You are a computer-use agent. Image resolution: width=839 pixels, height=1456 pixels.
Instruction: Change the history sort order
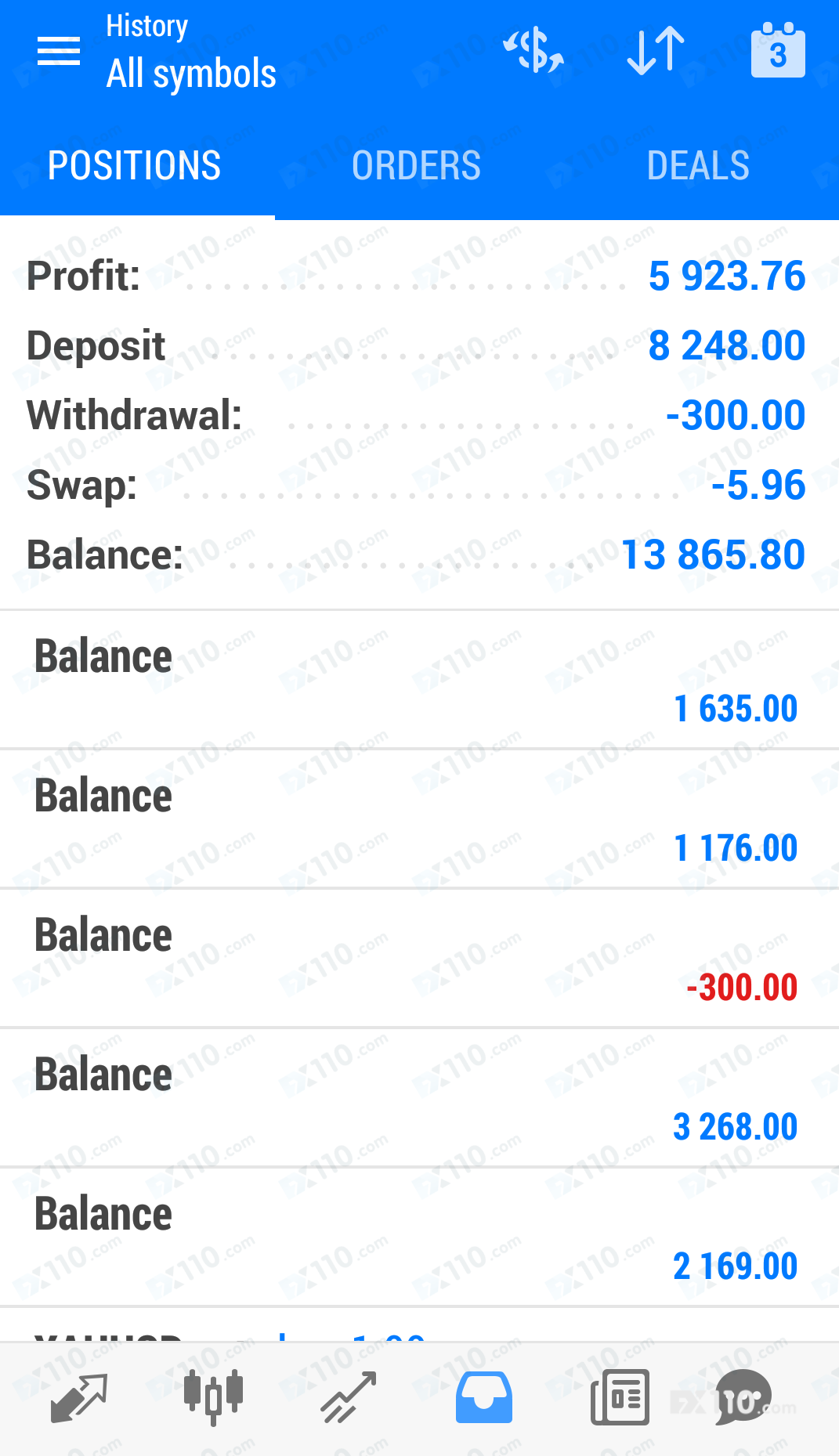click(x=656, y=51)
